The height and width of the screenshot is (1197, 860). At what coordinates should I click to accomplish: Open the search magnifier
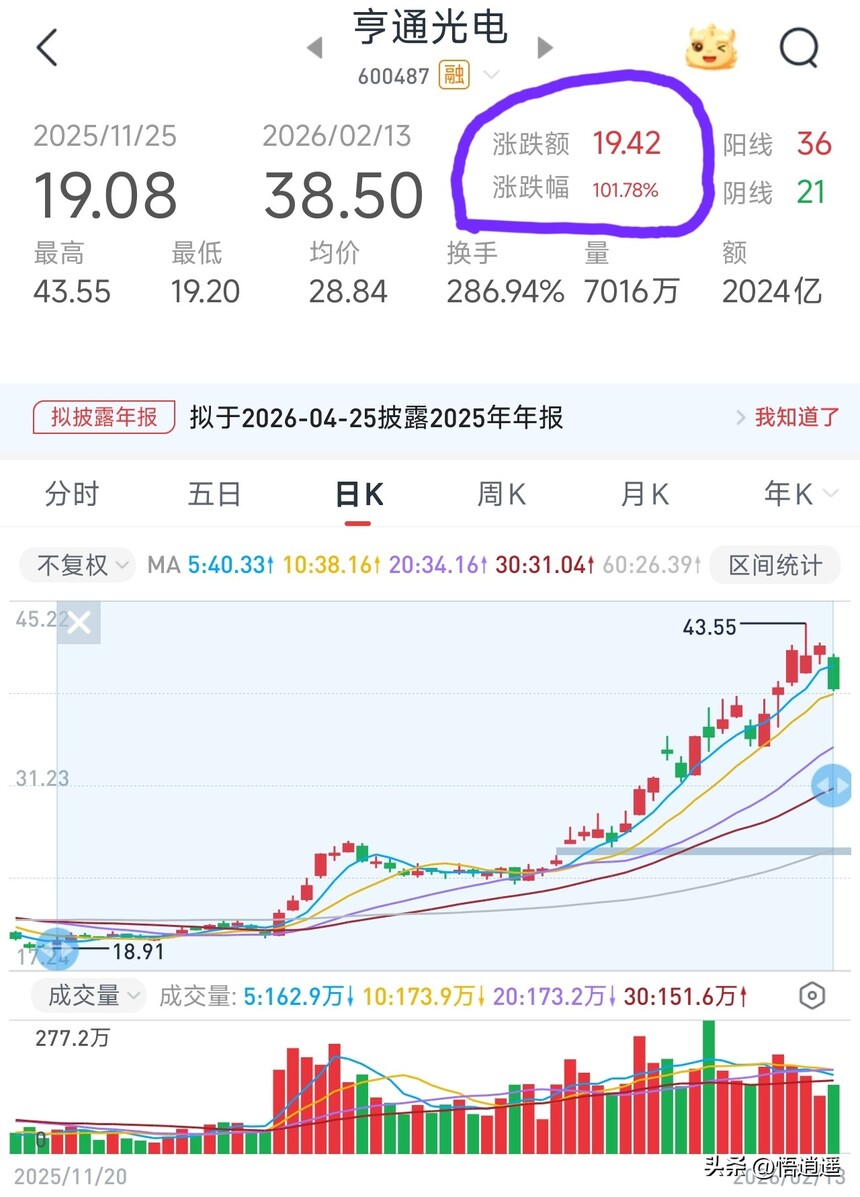pos(798,47)
